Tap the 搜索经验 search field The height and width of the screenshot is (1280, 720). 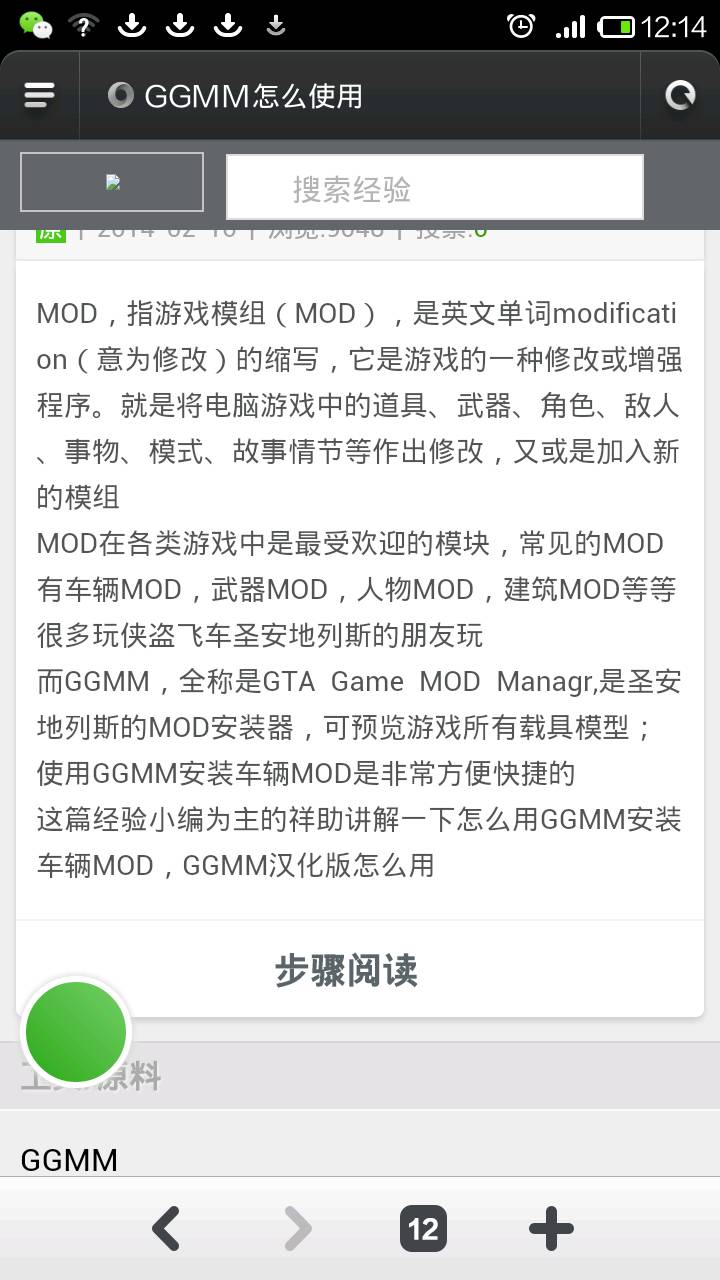[434, 187]
